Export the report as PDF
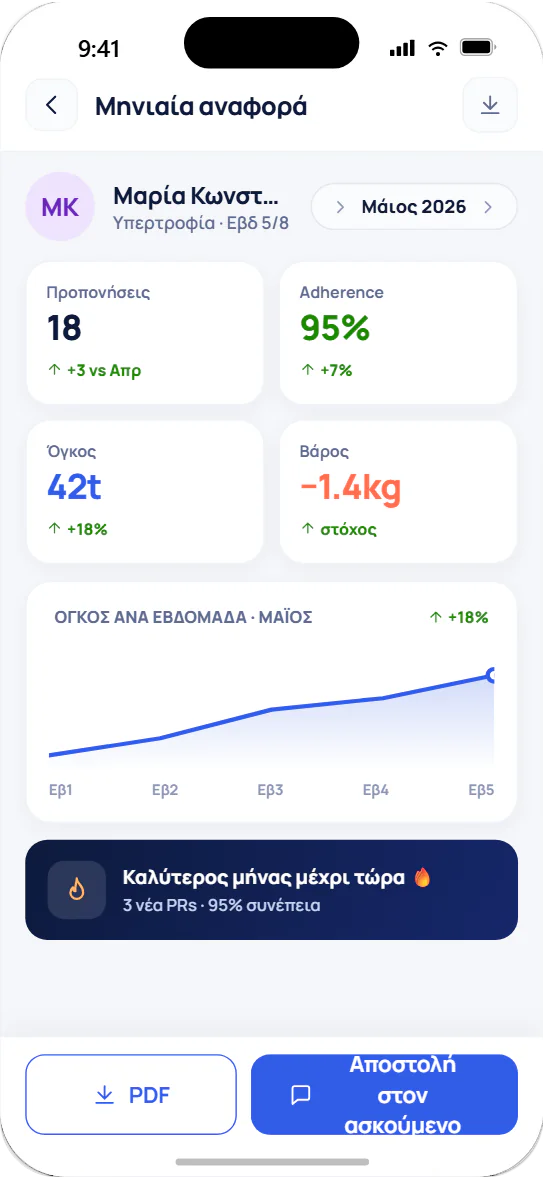The image size is (545, 1178). pos(132,1095)
